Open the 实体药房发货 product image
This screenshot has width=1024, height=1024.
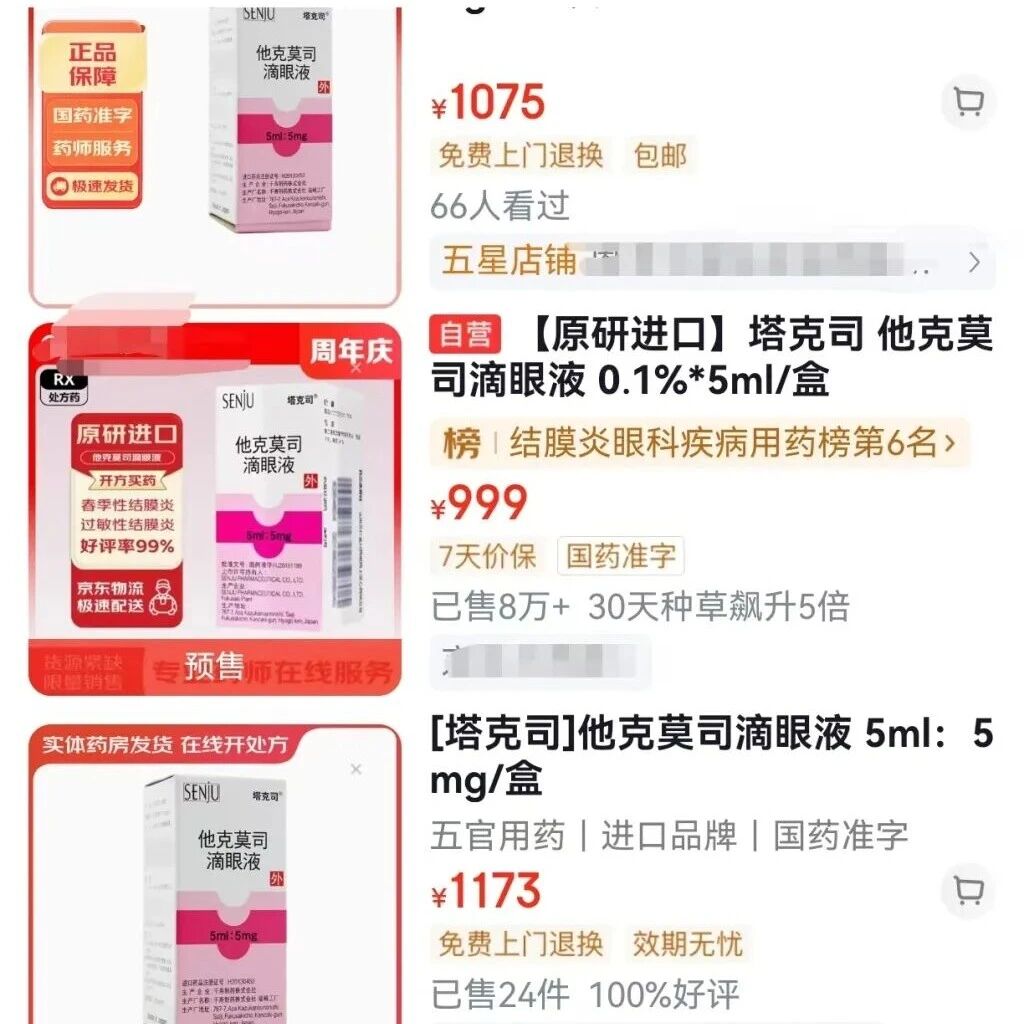click(x=214, y=880)
